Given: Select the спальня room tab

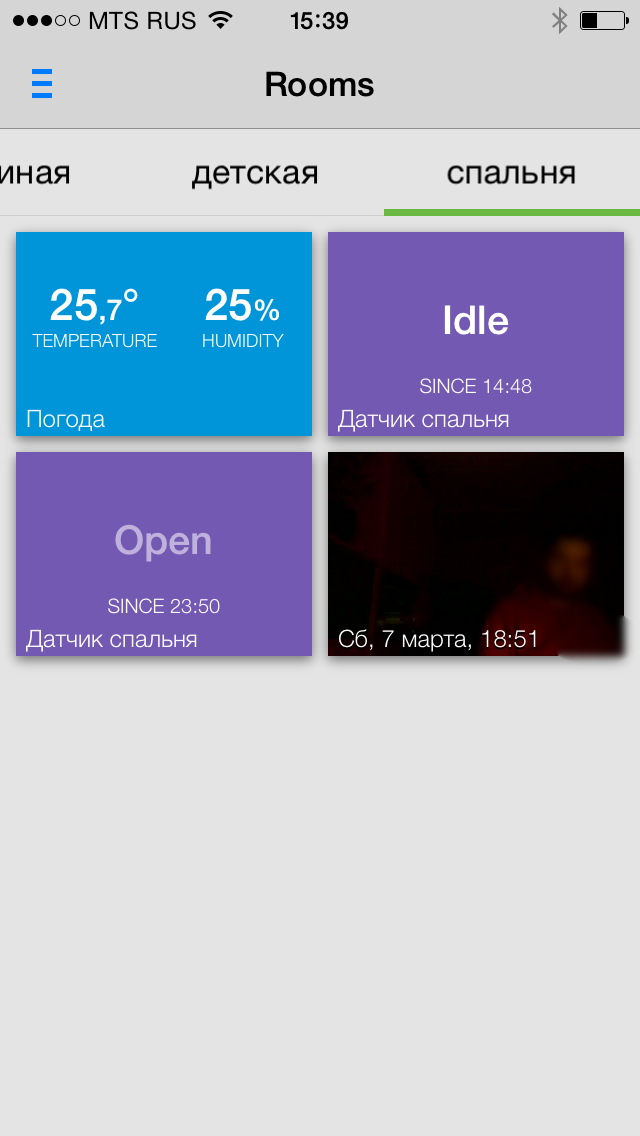Looking at the screenshot, I should 511,173.
